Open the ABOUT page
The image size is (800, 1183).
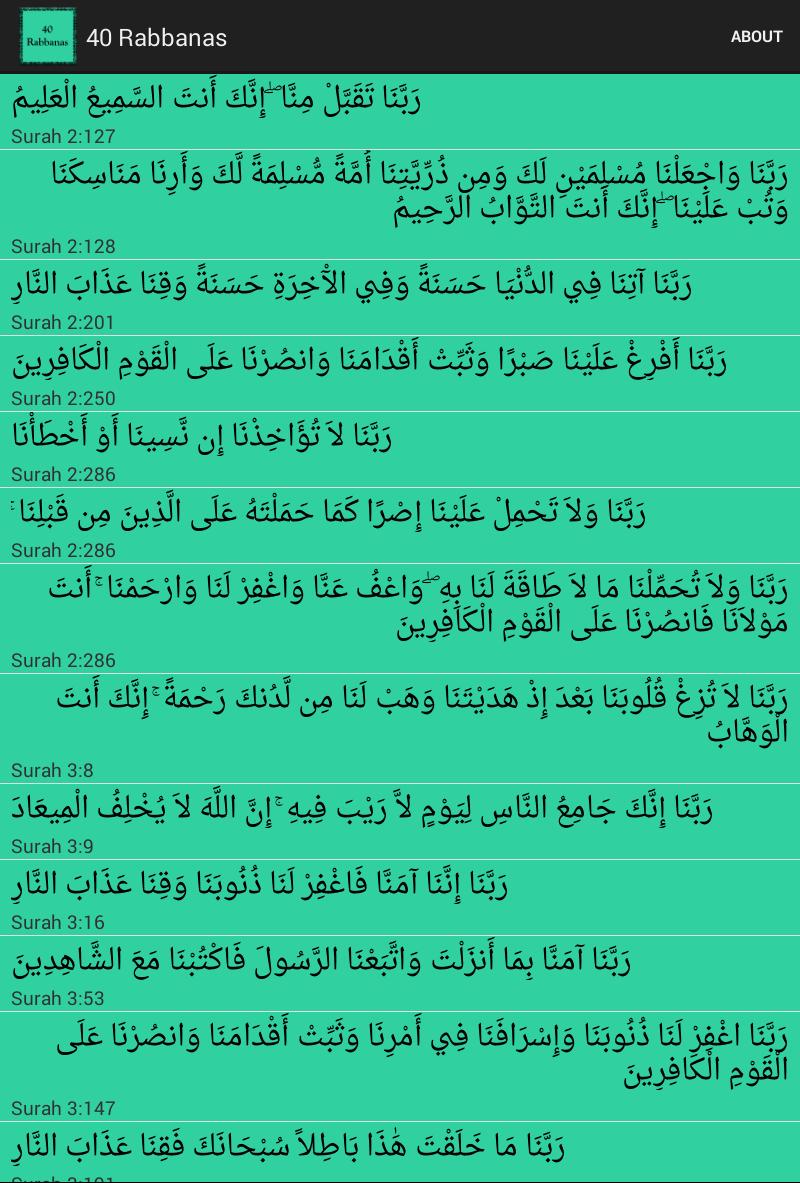pyautogui.click(x=756, y=37)
